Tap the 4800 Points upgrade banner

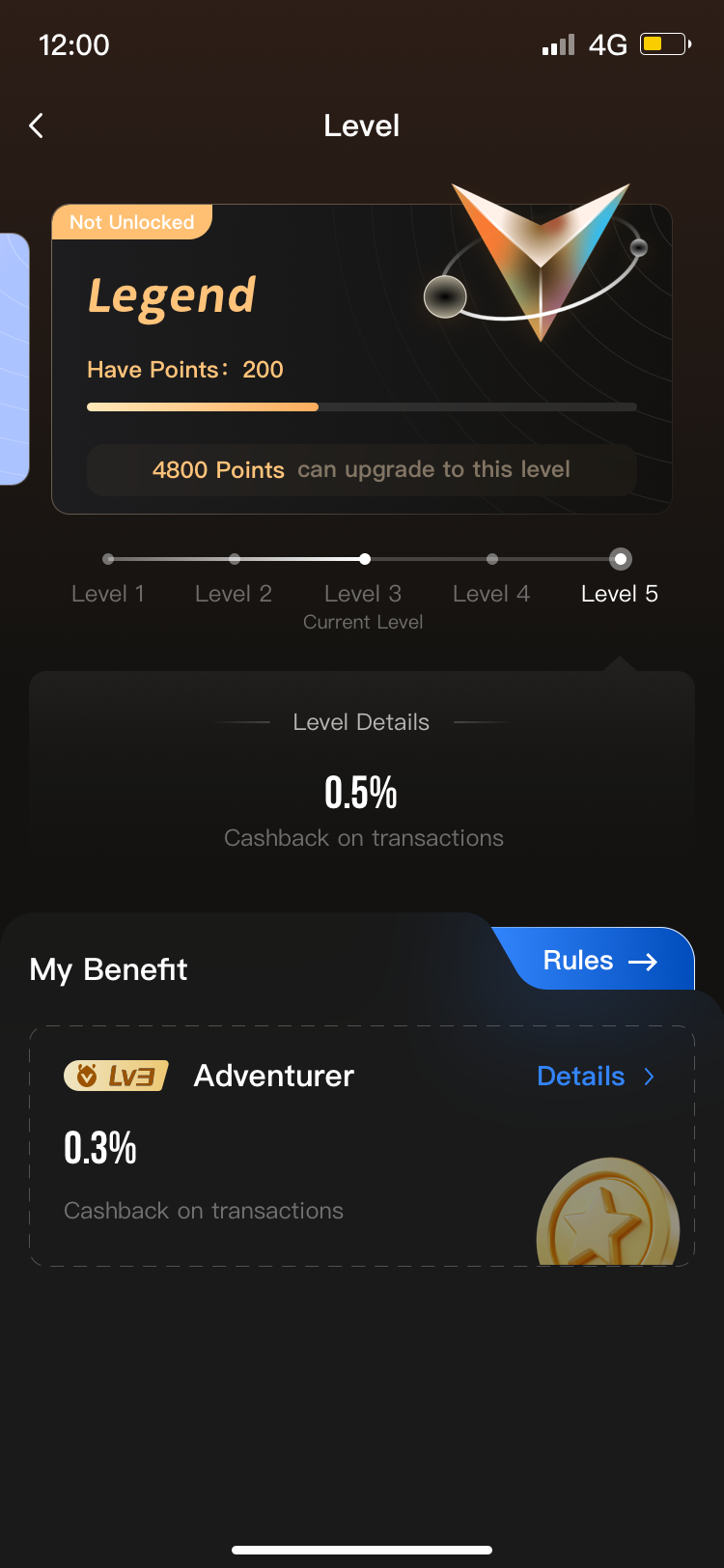click(x=362, y=469)
